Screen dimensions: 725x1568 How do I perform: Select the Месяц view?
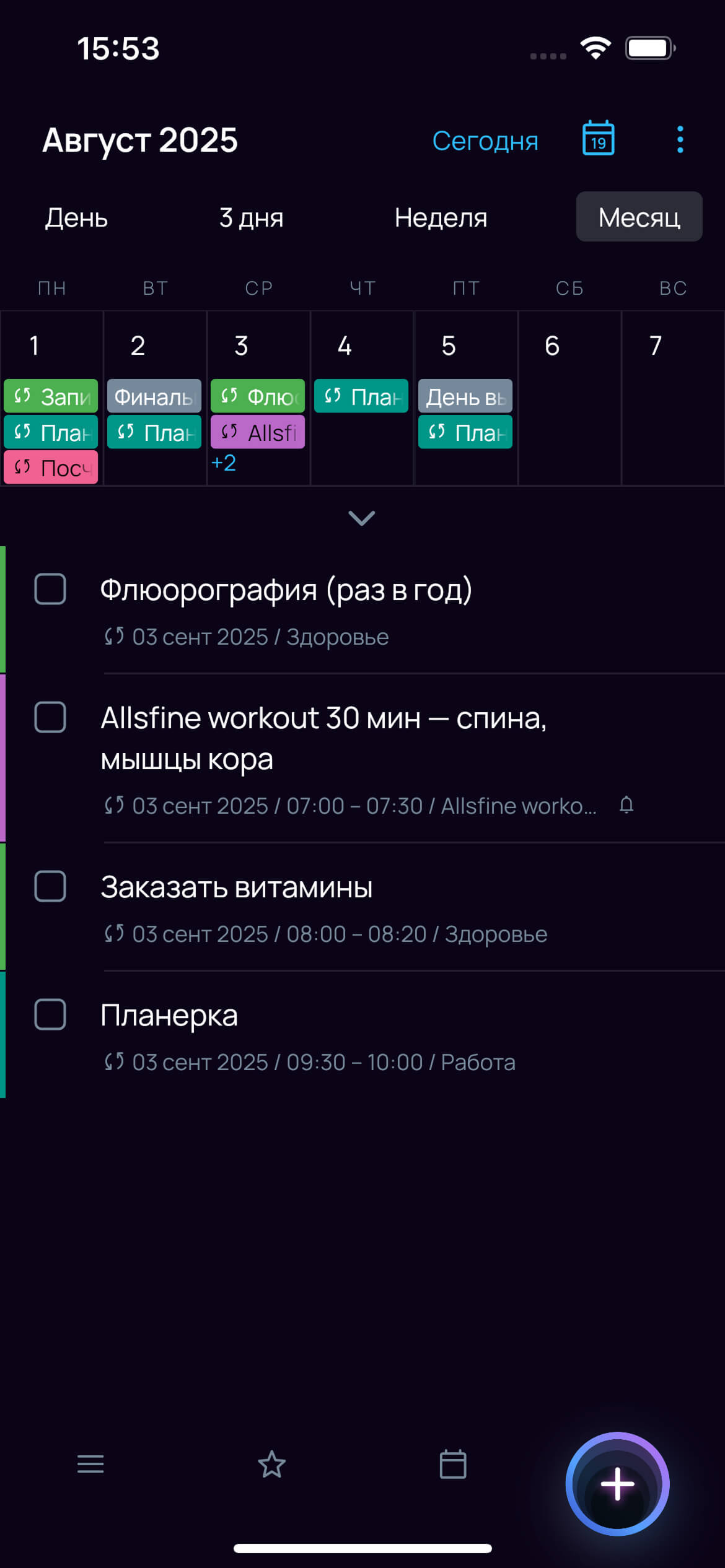tap(639, 217)
